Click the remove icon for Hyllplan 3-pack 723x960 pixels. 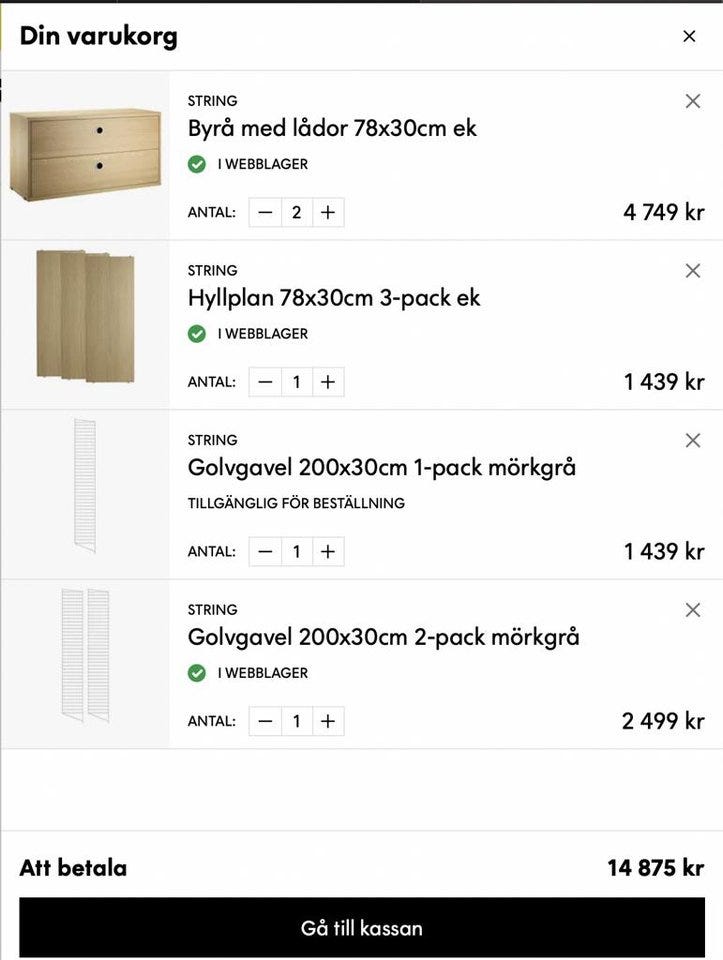[x=693, y=270]
